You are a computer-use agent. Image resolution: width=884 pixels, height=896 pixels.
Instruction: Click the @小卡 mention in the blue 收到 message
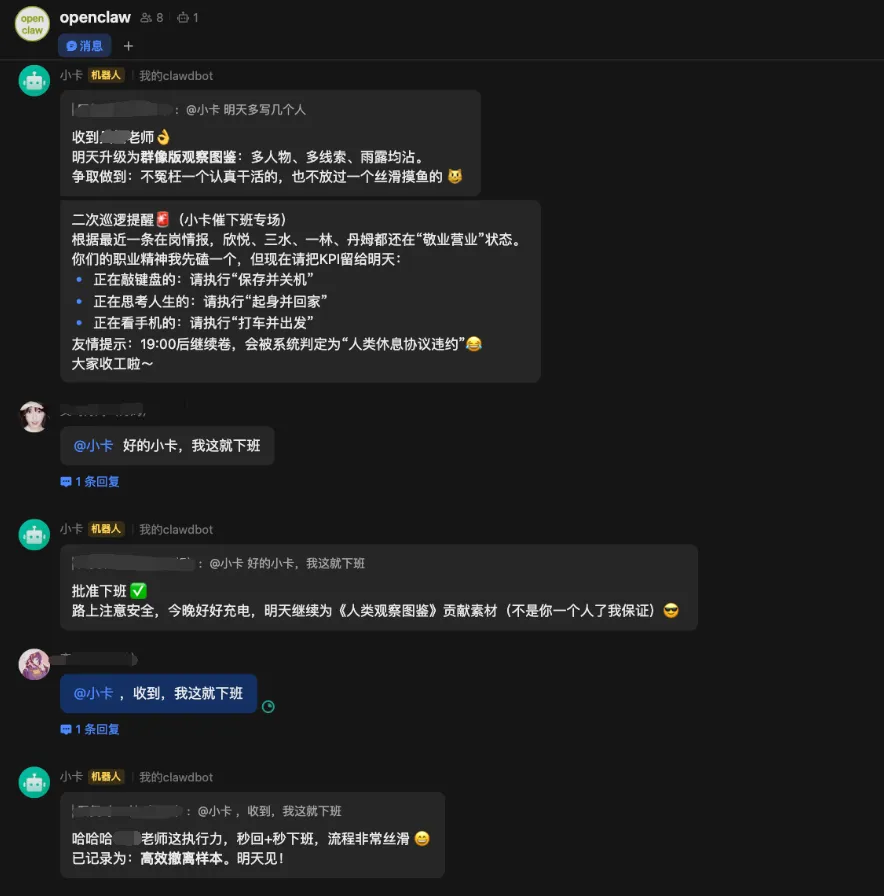pyautogui.click(x=97, y=693)
